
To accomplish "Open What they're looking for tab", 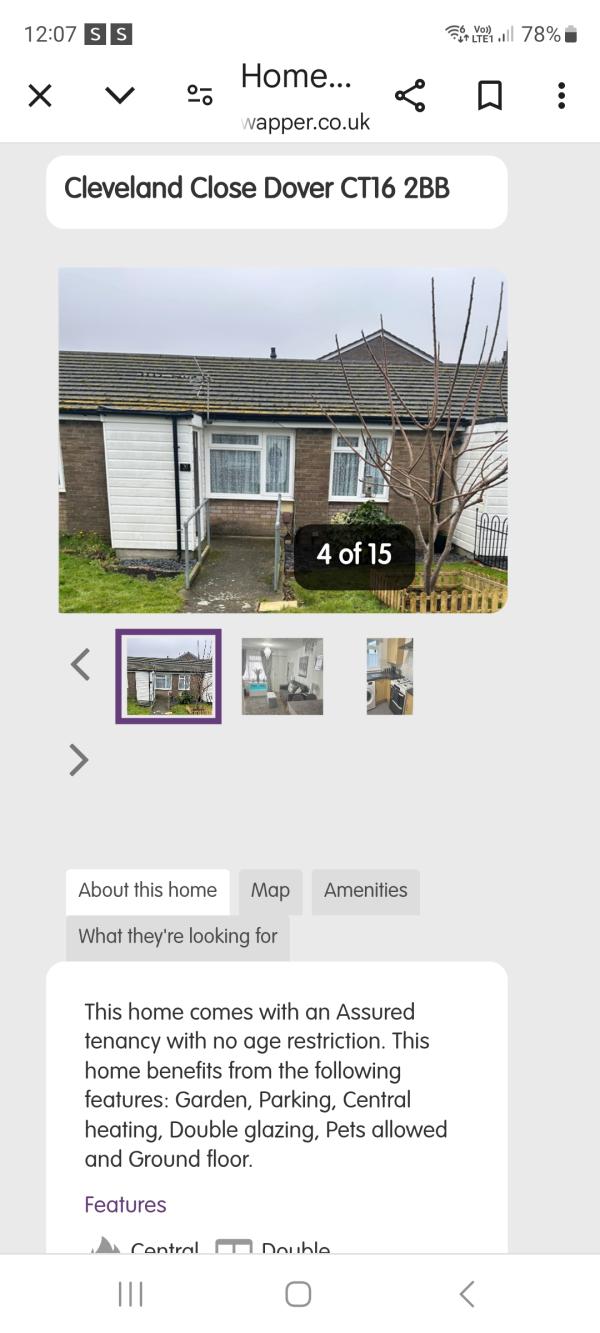I will coord(178,937).
